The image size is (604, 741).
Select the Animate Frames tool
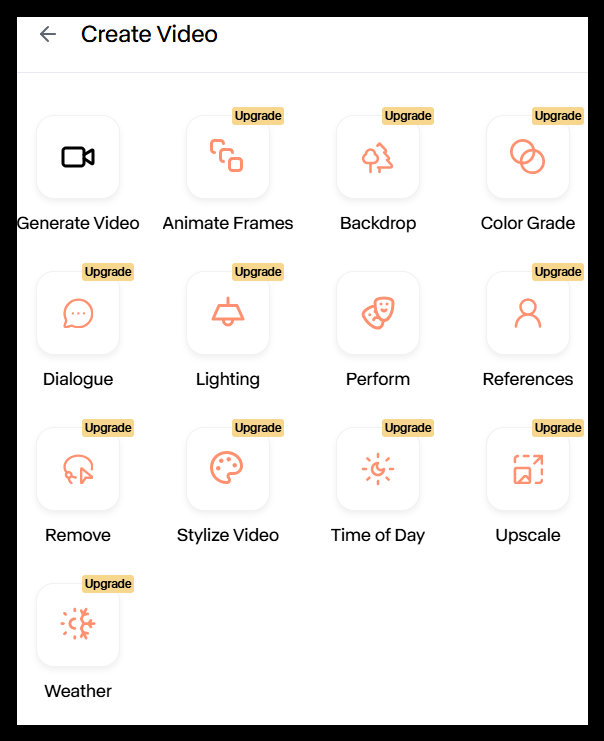(228, 157)
